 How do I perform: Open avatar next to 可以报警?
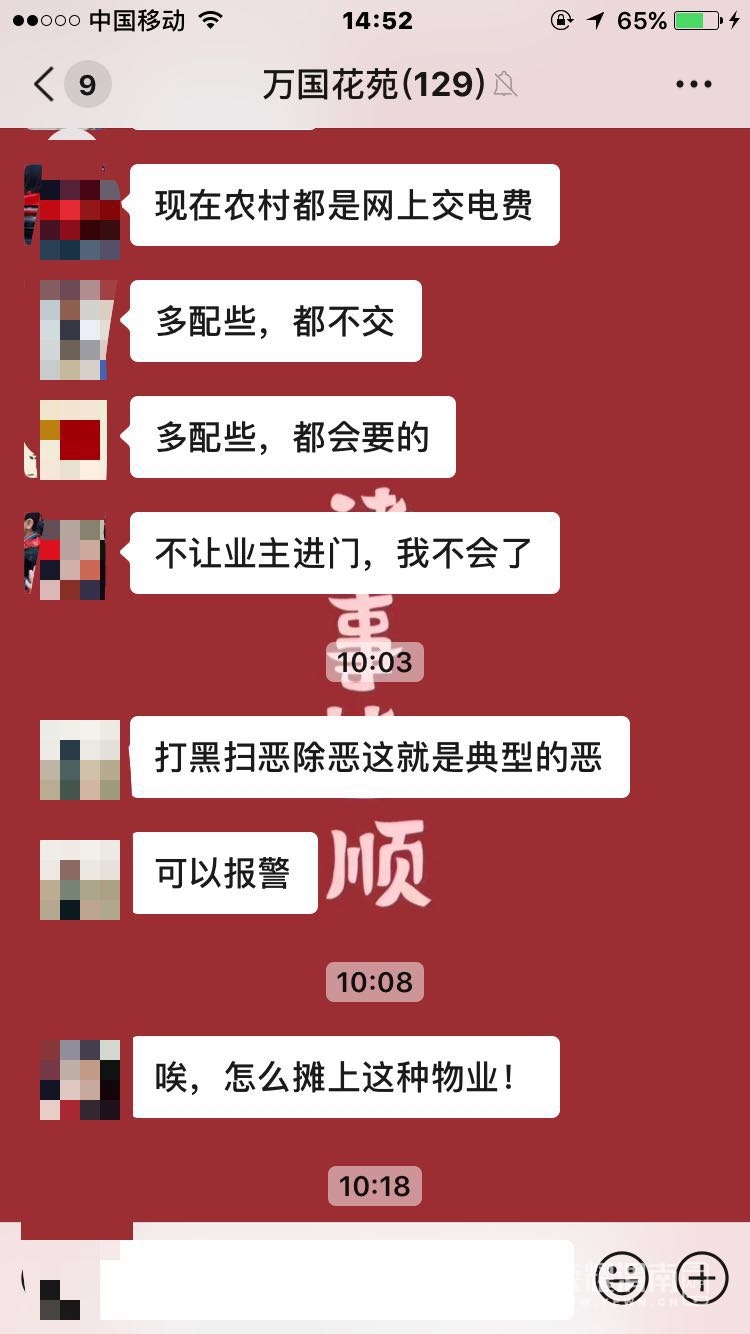click(x=79, y=880)
